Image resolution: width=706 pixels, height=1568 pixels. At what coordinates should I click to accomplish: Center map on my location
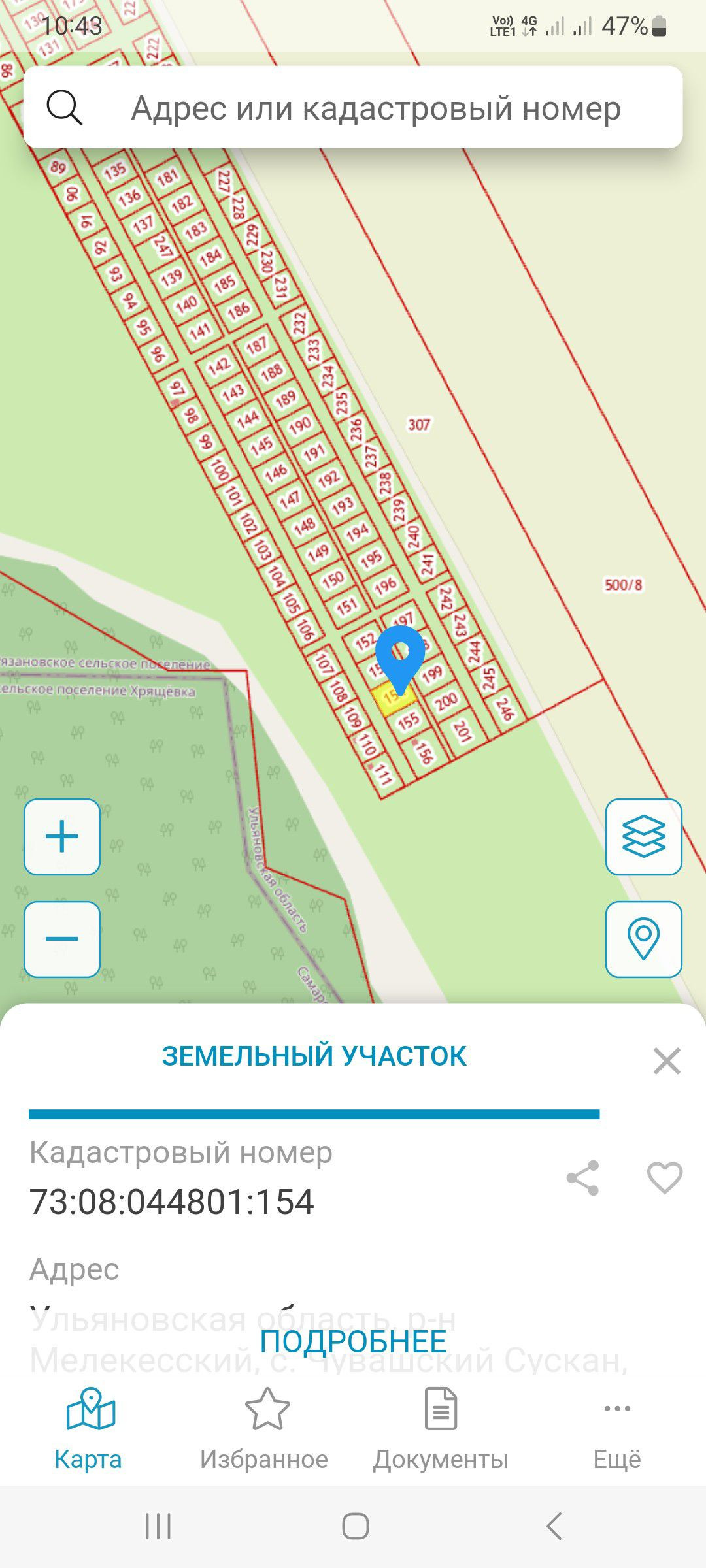pyautogui.click(x=643, y=939)
